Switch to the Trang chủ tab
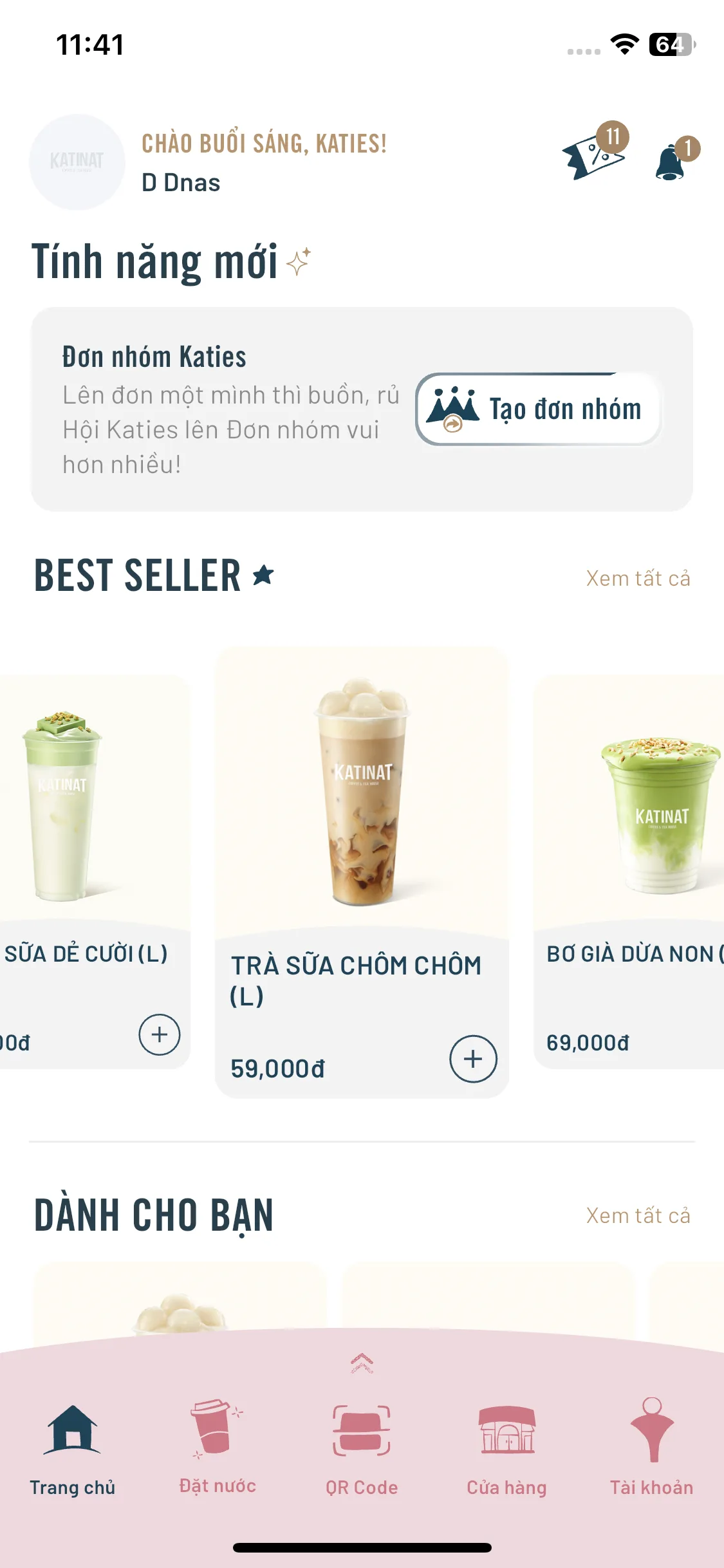 click(x=72, y=1448)
